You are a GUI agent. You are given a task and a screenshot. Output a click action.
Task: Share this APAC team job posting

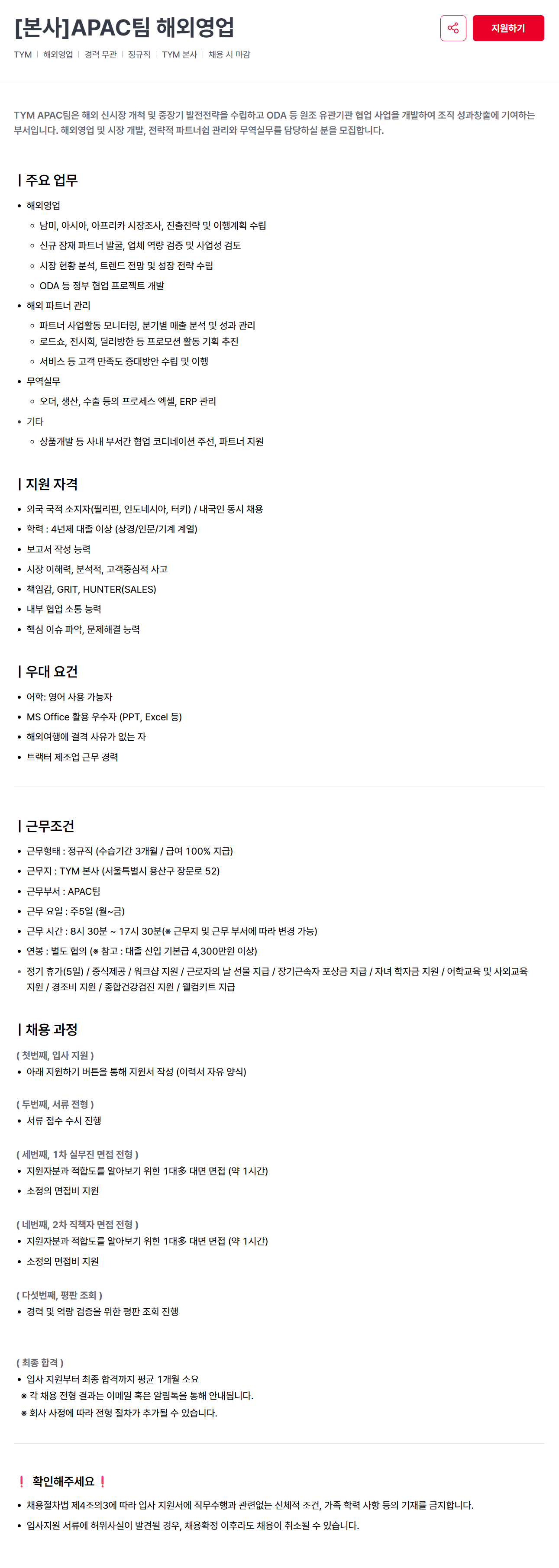click(452, 28)
